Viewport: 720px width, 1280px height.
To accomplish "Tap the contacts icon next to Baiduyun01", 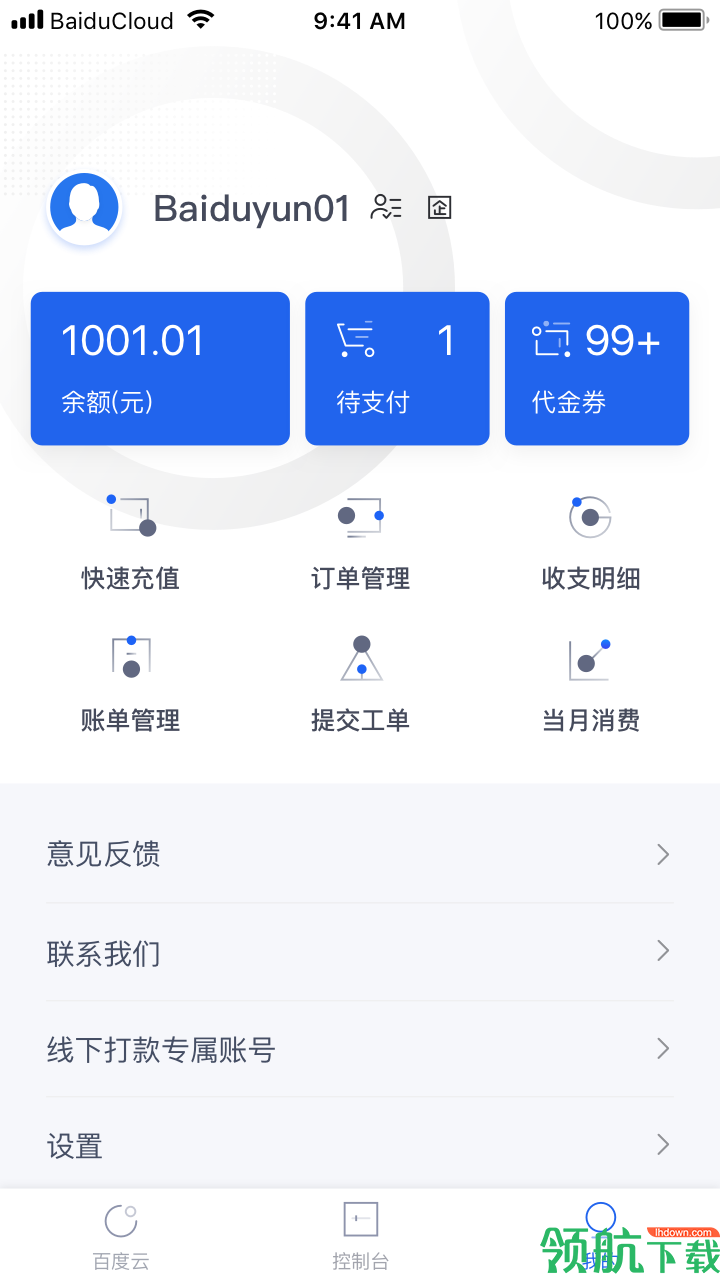I will click(x=386, y=208).
